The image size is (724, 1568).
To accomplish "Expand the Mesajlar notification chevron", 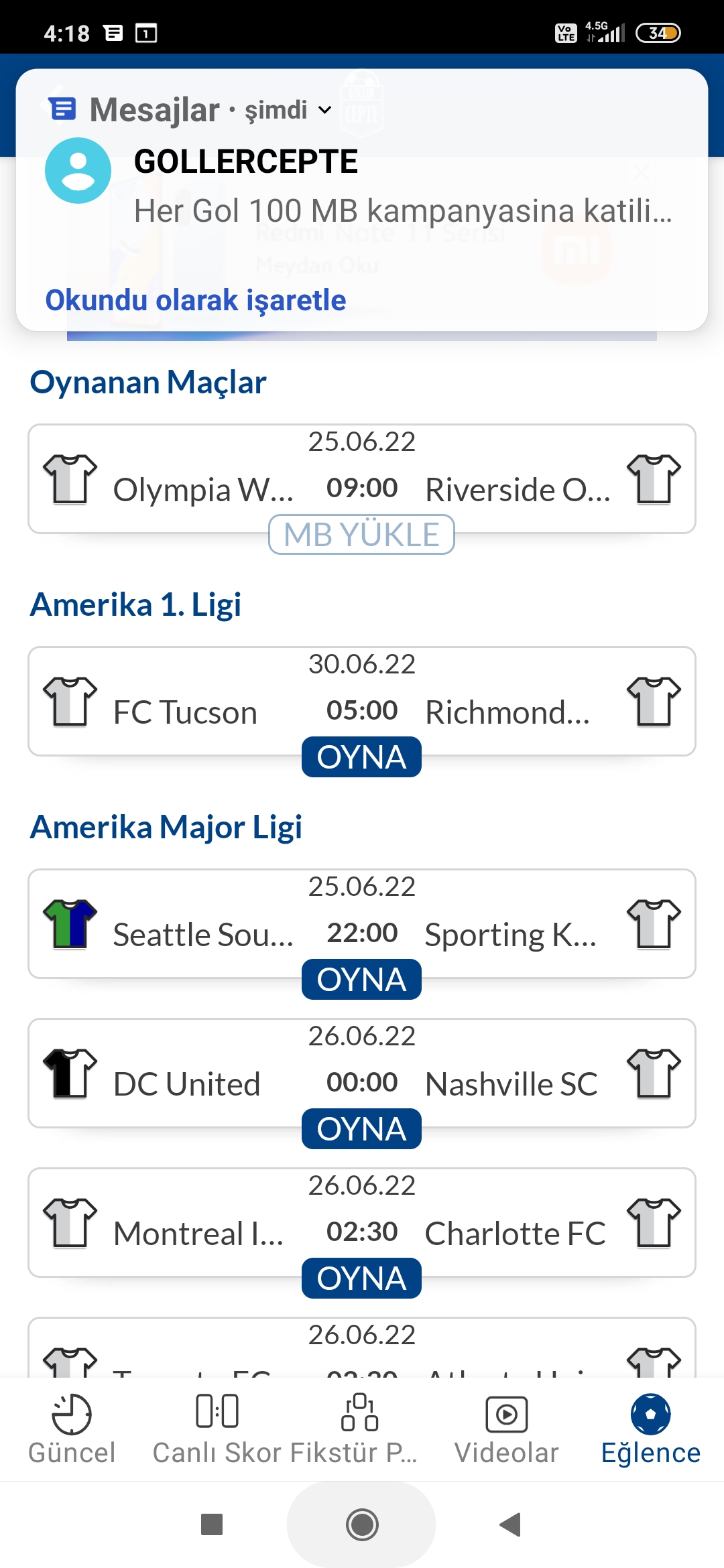I will click(x=324, y=110).
